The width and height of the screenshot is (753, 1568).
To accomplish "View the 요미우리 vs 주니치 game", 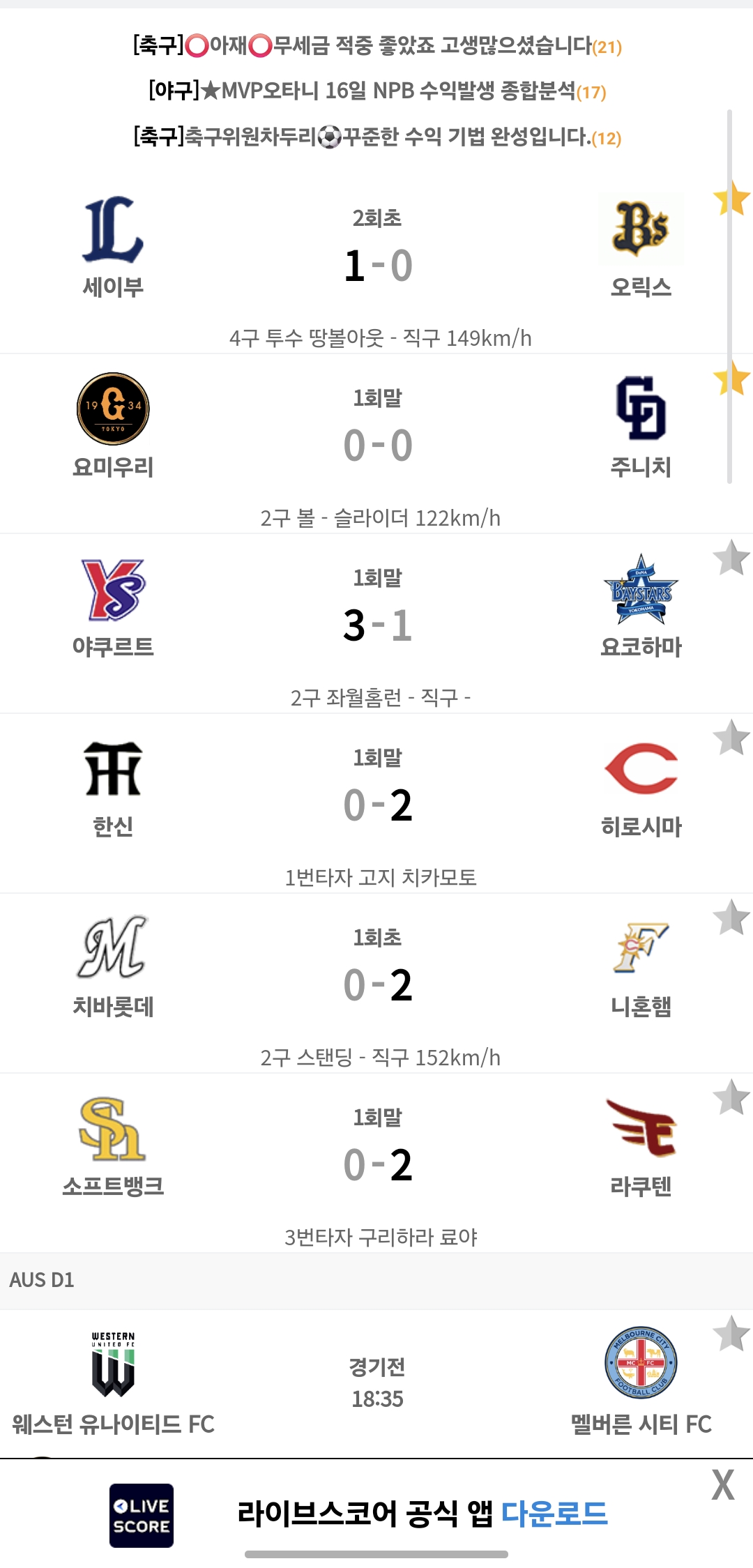I will [x=376, y=444].
